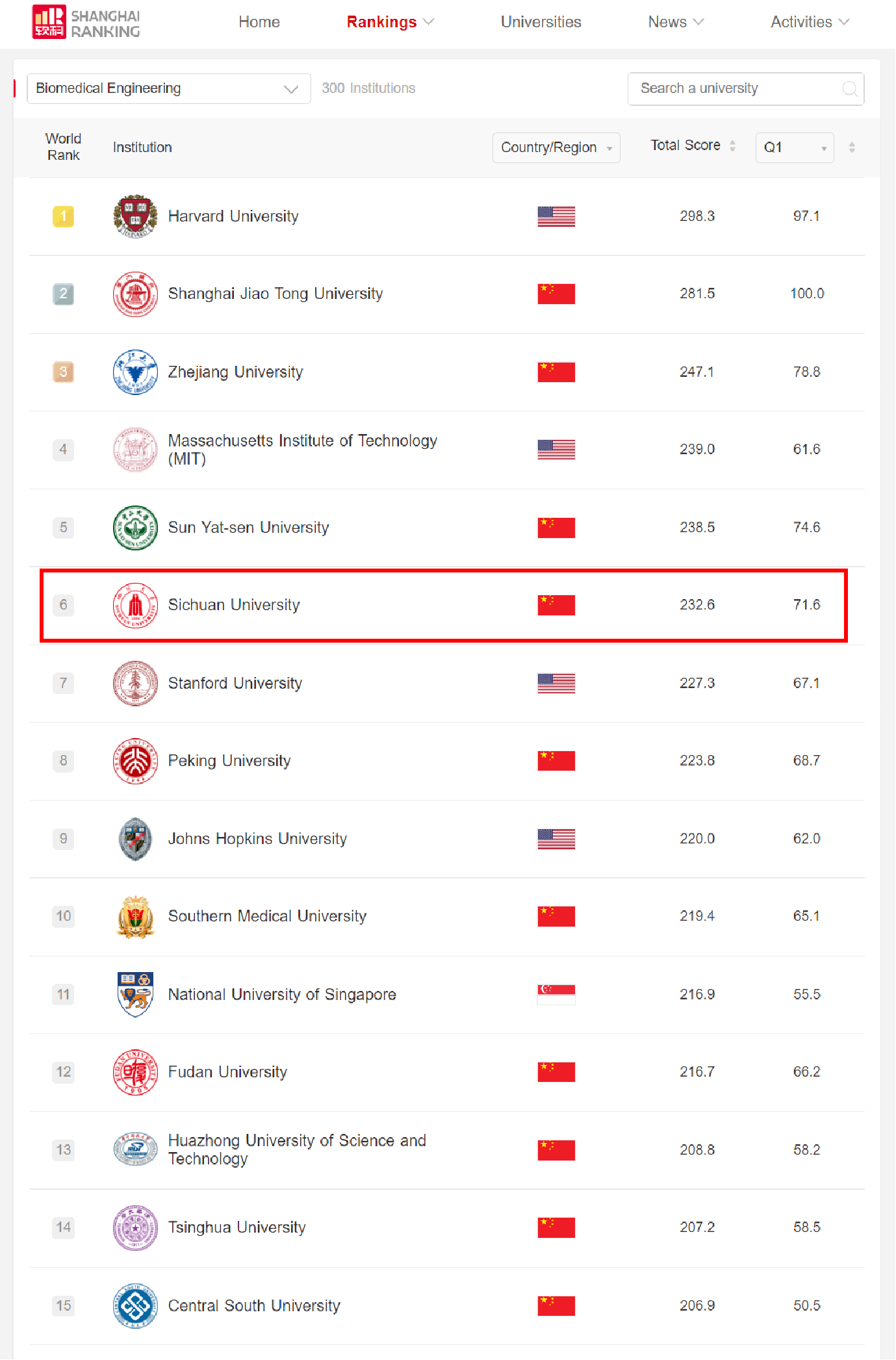Tap the Search a university field
This screenshot has height=1360, width=896.
point(738,88)
